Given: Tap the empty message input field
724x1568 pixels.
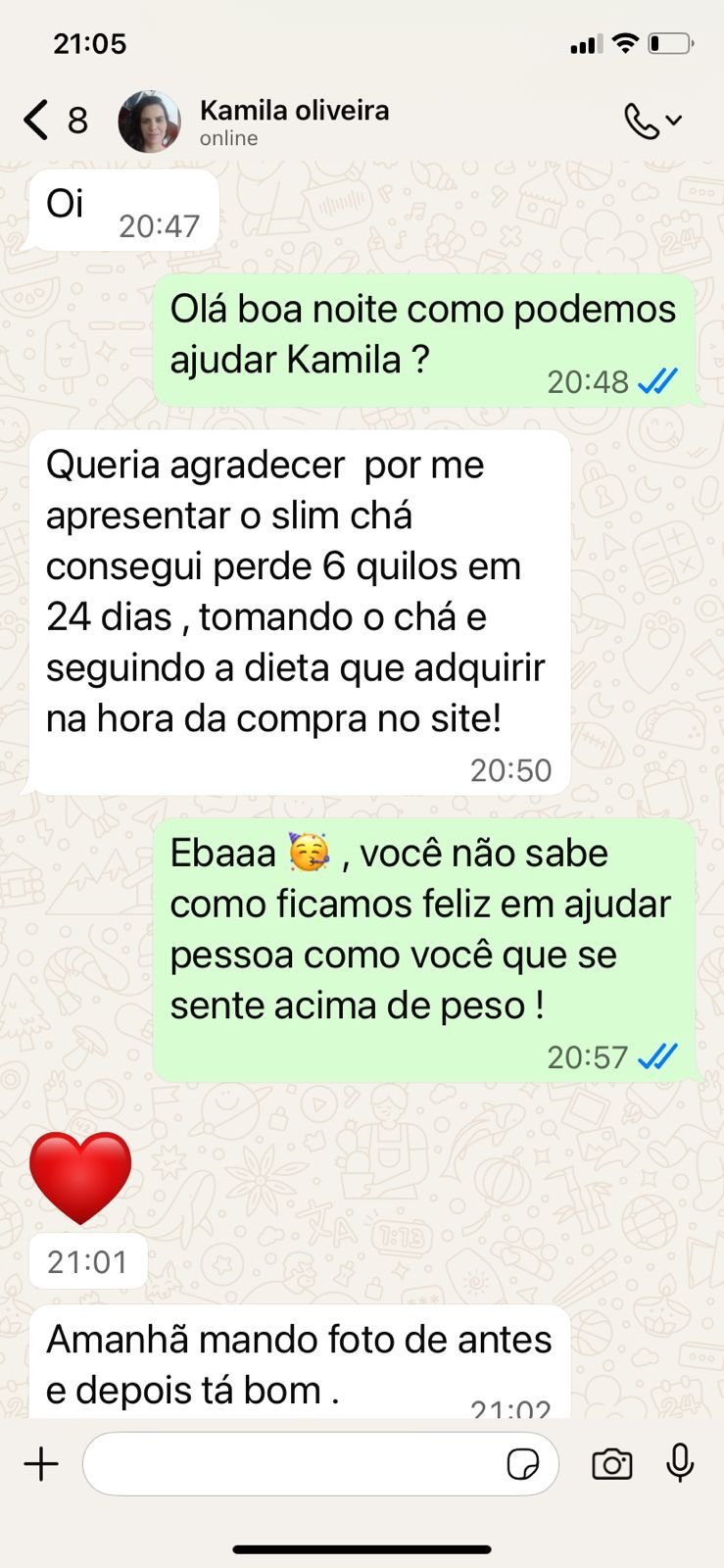Looking at the screenshot, I should point(294,1464).
